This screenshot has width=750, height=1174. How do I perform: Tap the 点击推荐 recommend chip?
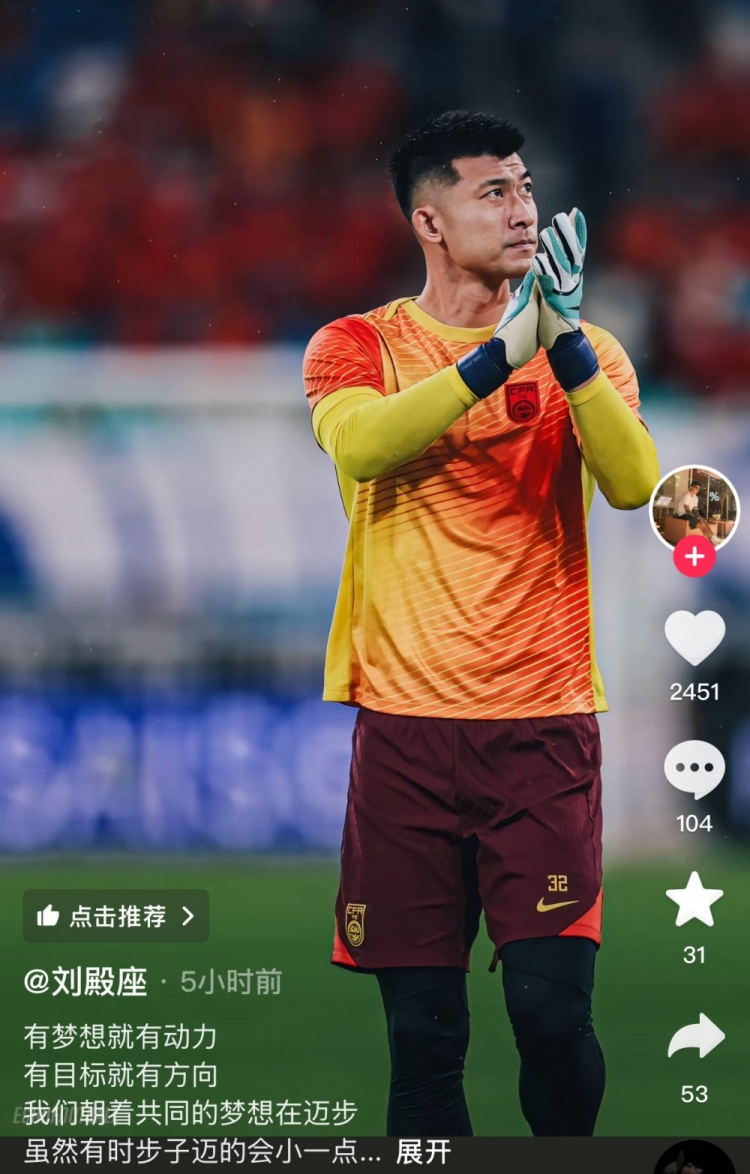(x=116, y=916)
